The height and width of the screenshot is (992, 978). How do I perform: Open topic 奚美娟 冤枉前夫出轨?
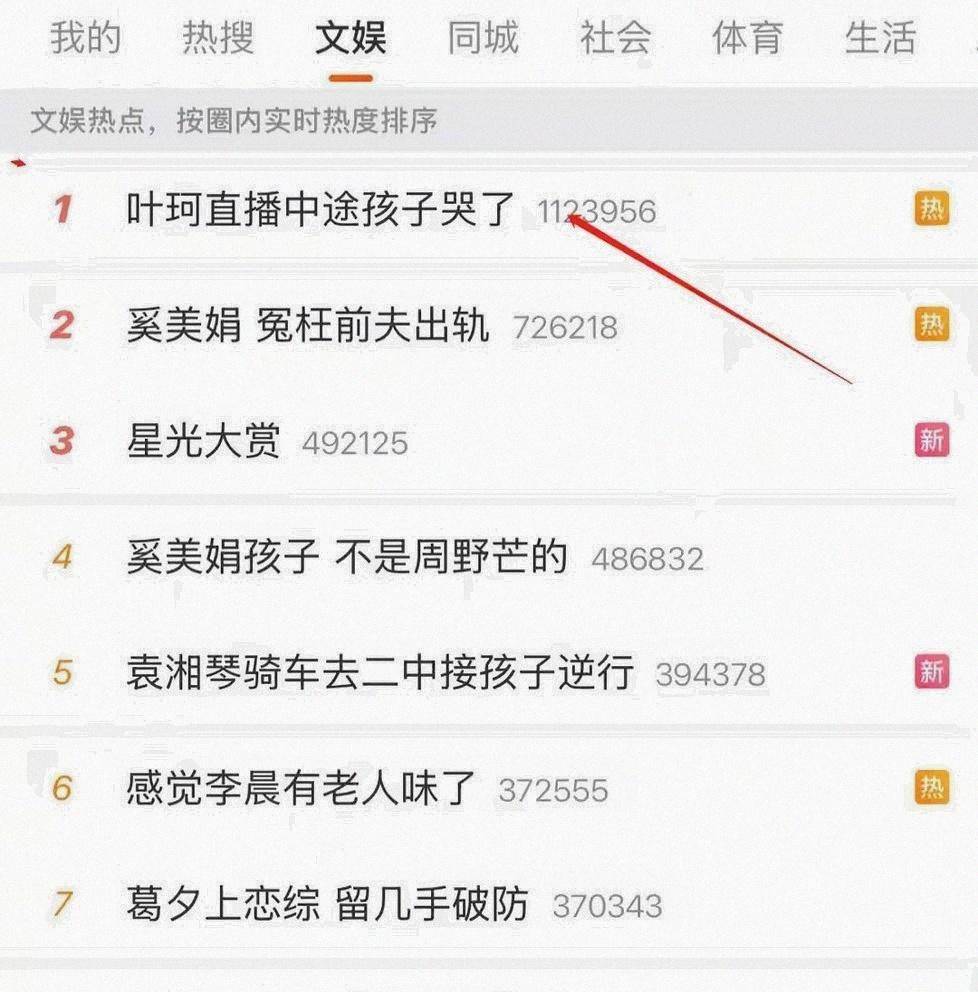click(308, 326)
